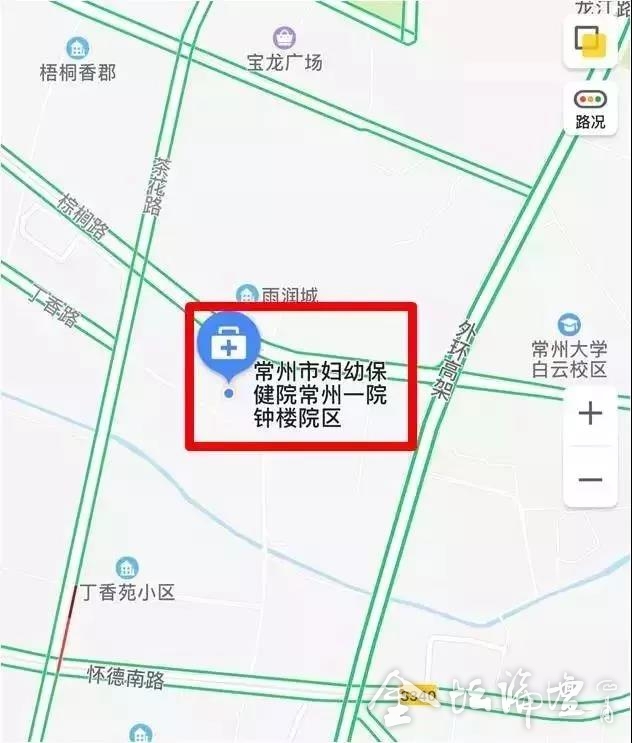
Task: Select the 丁香苑小区 map marker
Action: (126, 569)
